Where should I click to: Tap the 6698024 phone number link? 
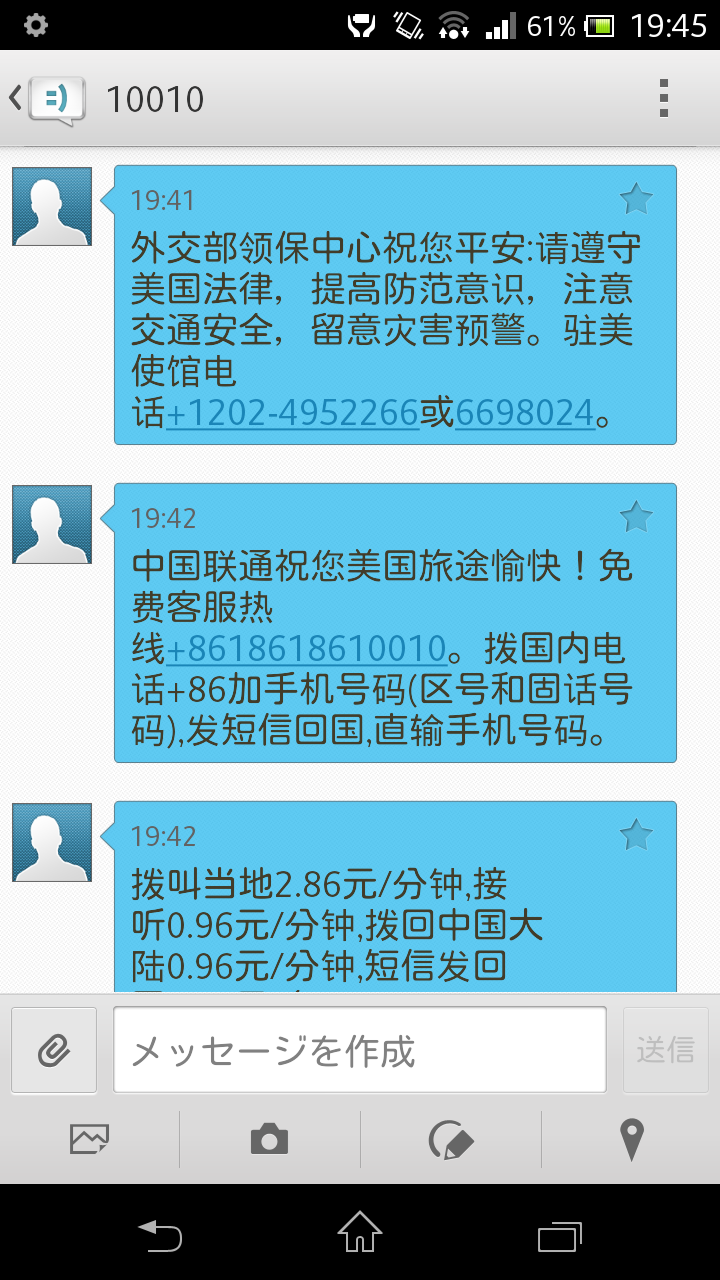(525, 413)
